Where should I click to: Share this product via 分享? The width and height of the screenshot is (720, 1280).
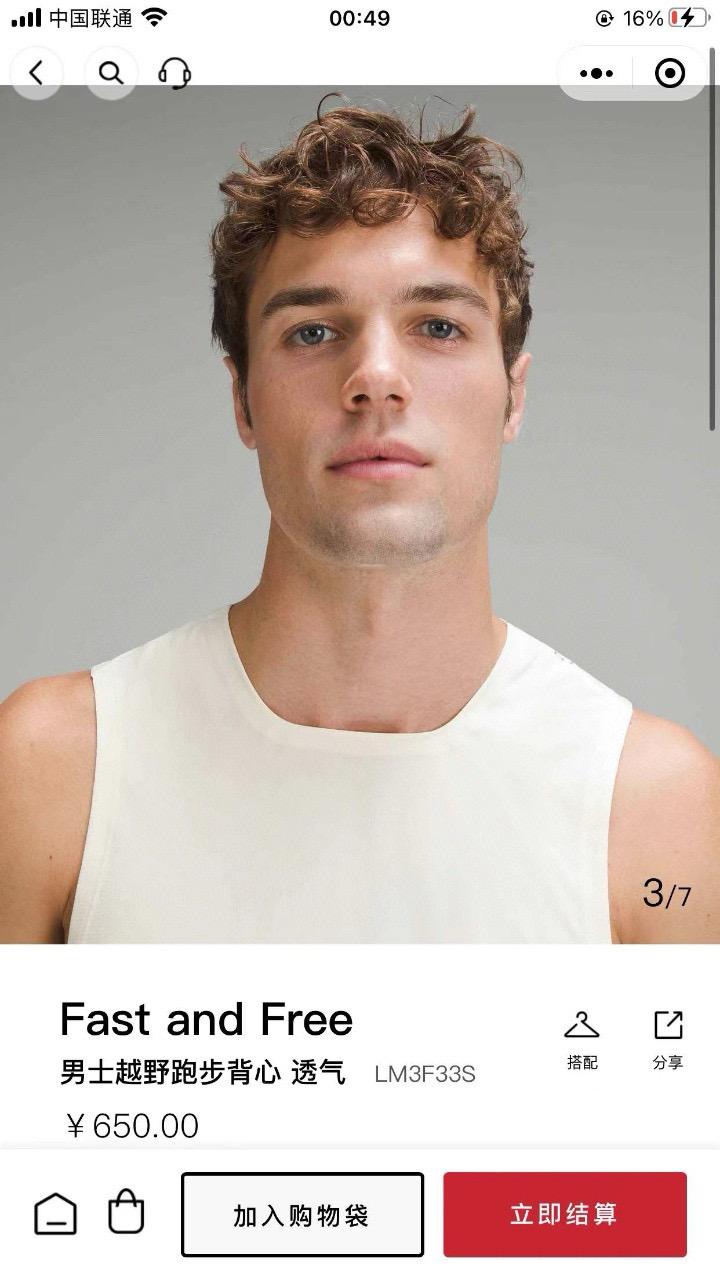tap(668, 1039)
